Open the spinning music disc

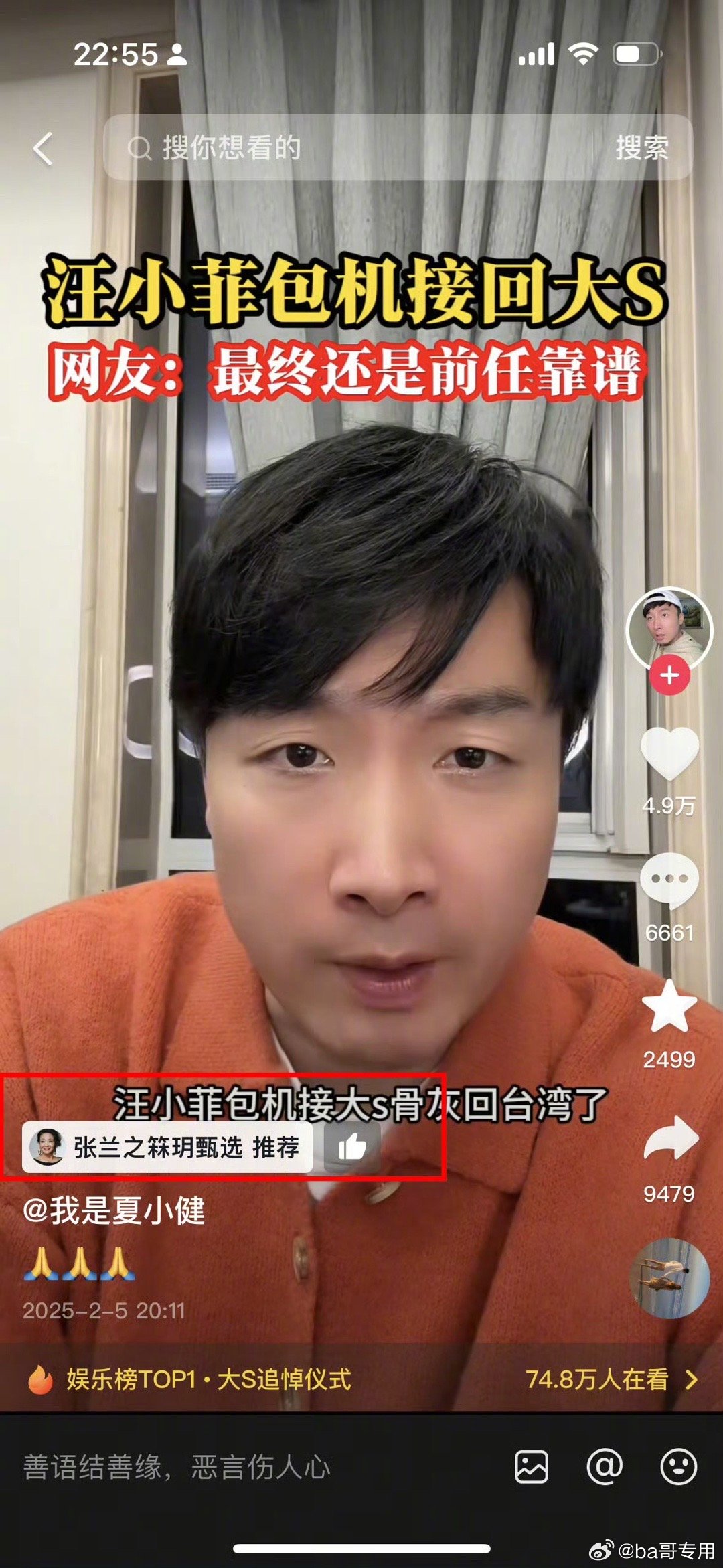click(669, 1277)
